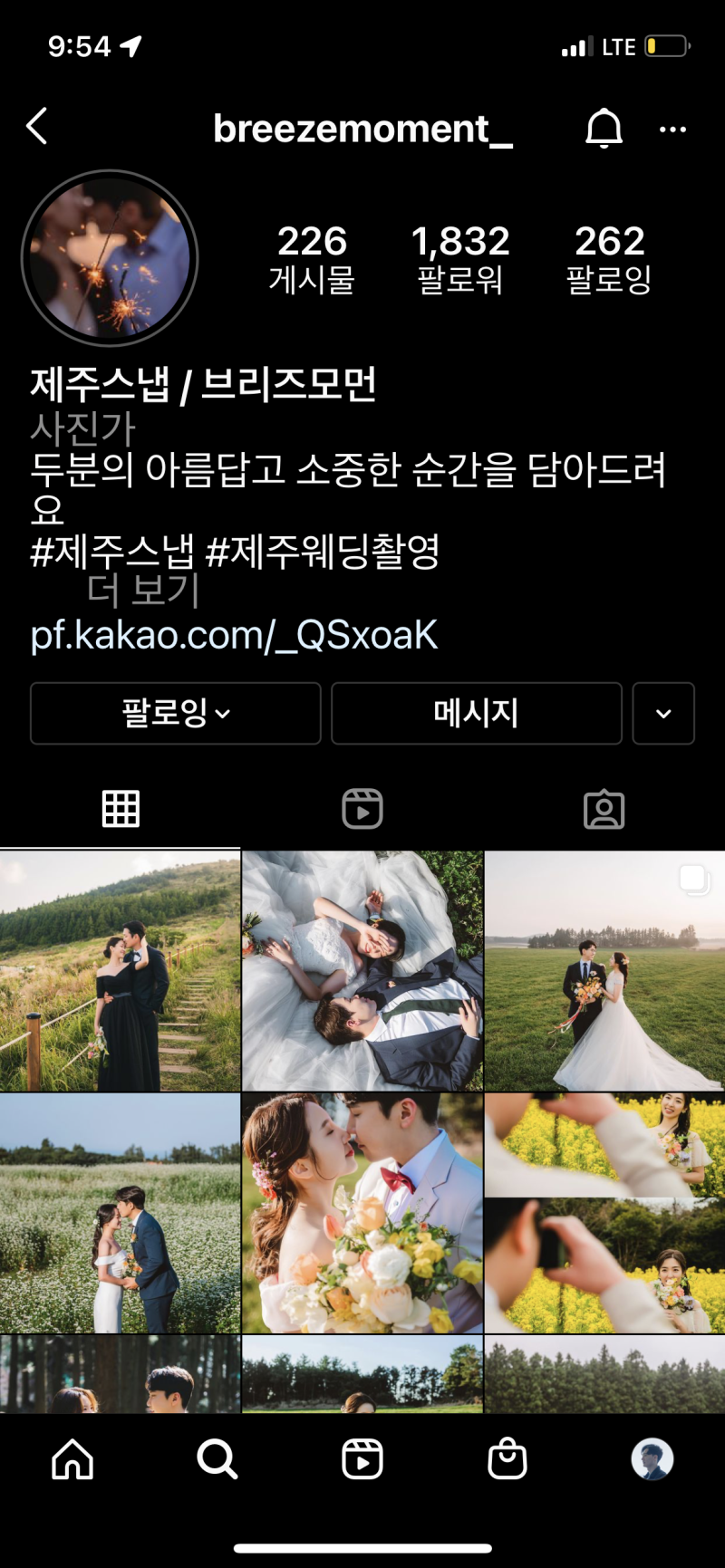Image resolution: width=725 pixels, height=1568 pixels.
Task: Open my profile tab in bottom bar
Action: (652, 1459)
